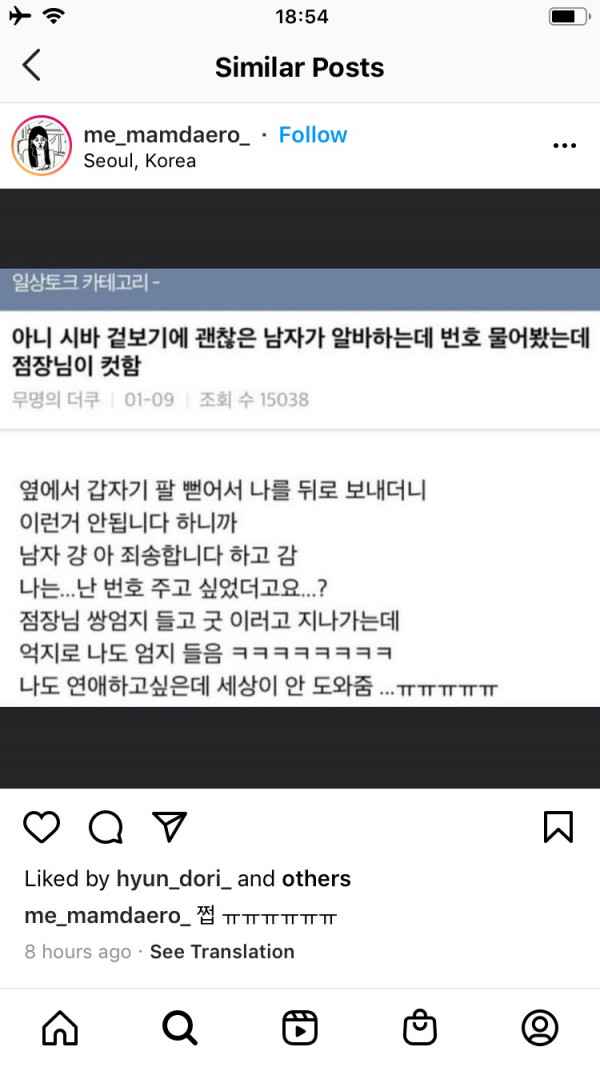
Task: Go to Profile tab
Action: [540, 1027]
